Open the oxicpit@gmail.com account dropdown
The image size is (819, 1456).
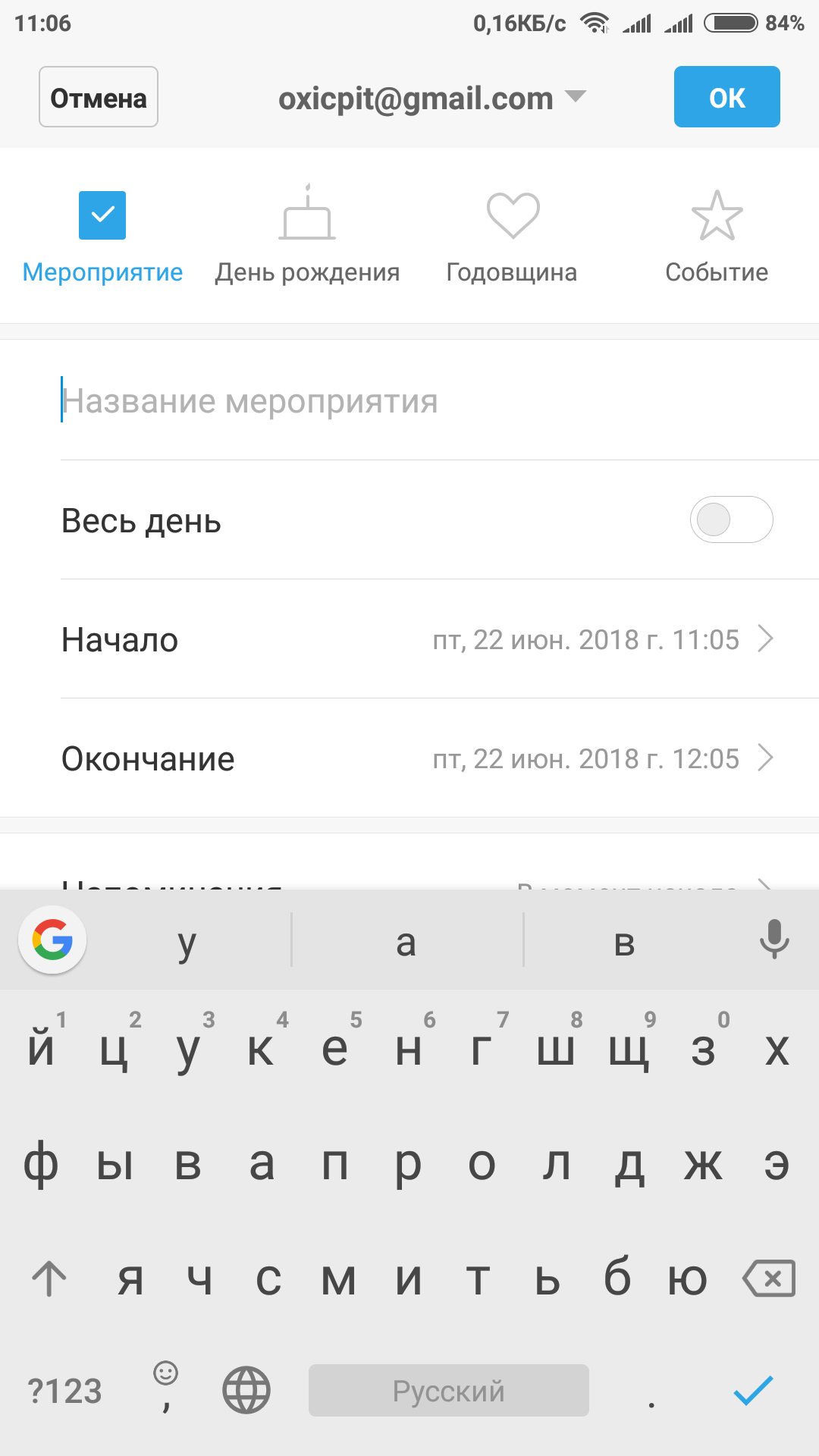click(432, 99)
